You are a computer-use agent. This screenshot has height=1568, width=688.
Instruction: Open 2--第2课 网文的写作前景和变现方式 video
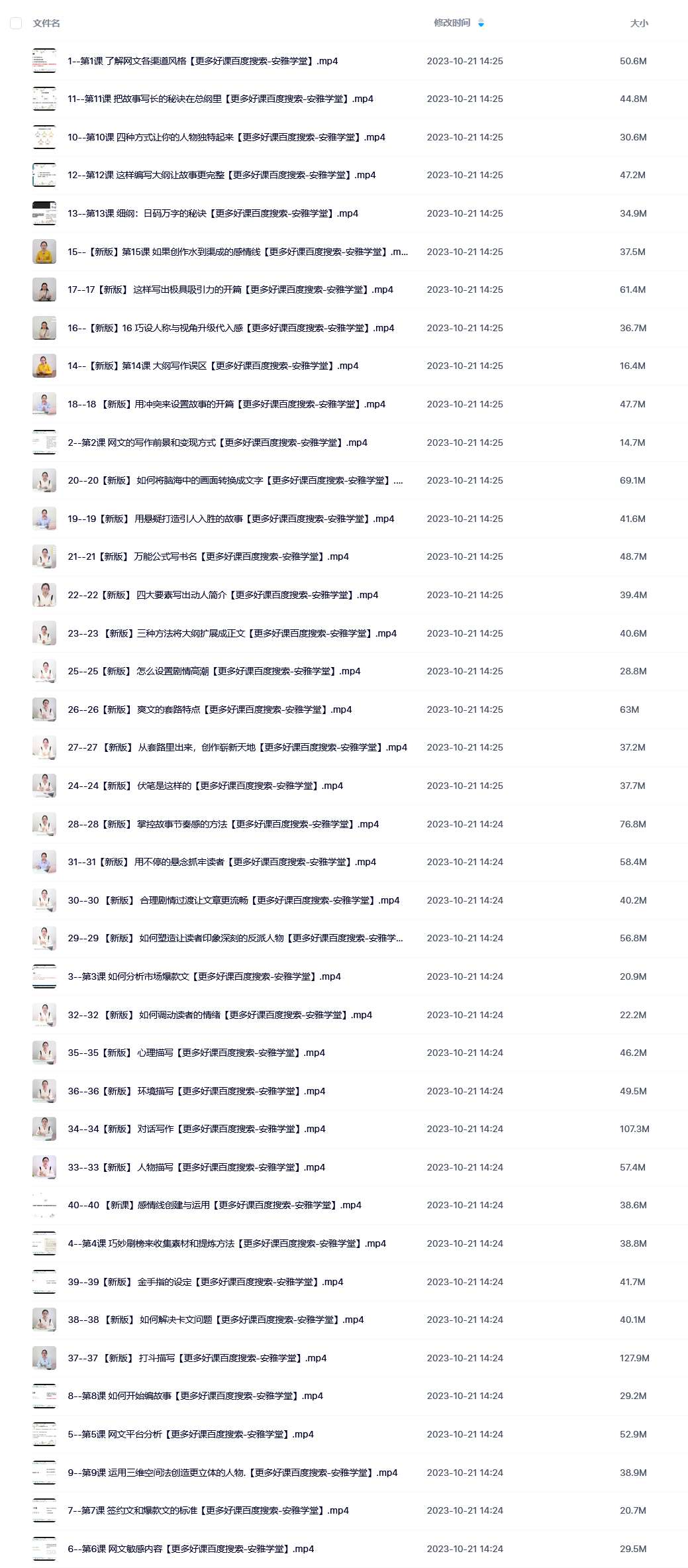tap(217, 443)
